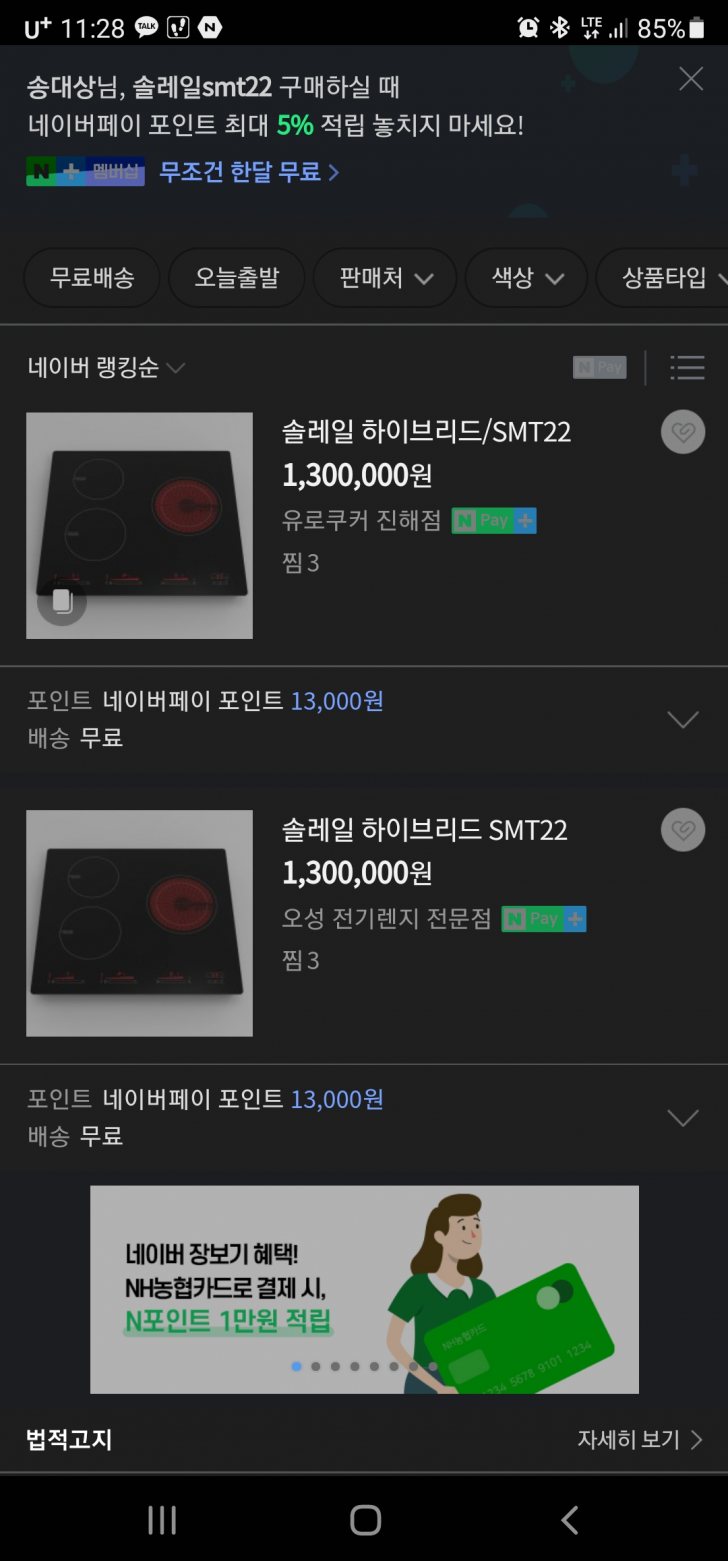Open recent apps from the navigation bar

(162, 1520)
